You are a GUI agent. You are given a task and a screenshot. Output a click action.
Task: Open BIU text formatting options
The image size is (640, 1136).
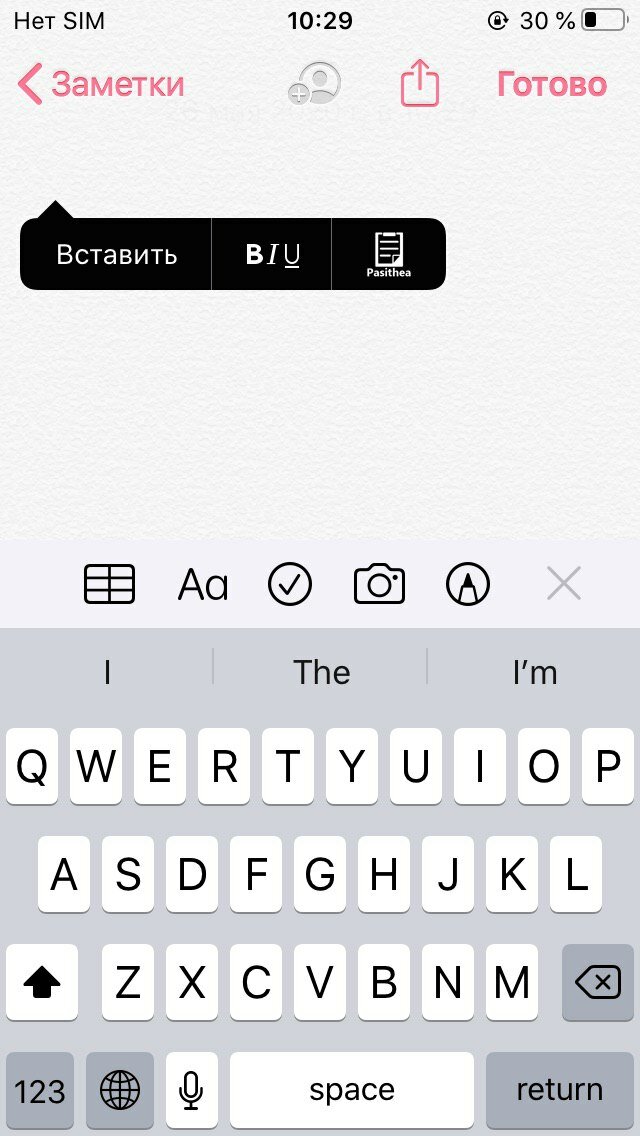coord(273,254)
